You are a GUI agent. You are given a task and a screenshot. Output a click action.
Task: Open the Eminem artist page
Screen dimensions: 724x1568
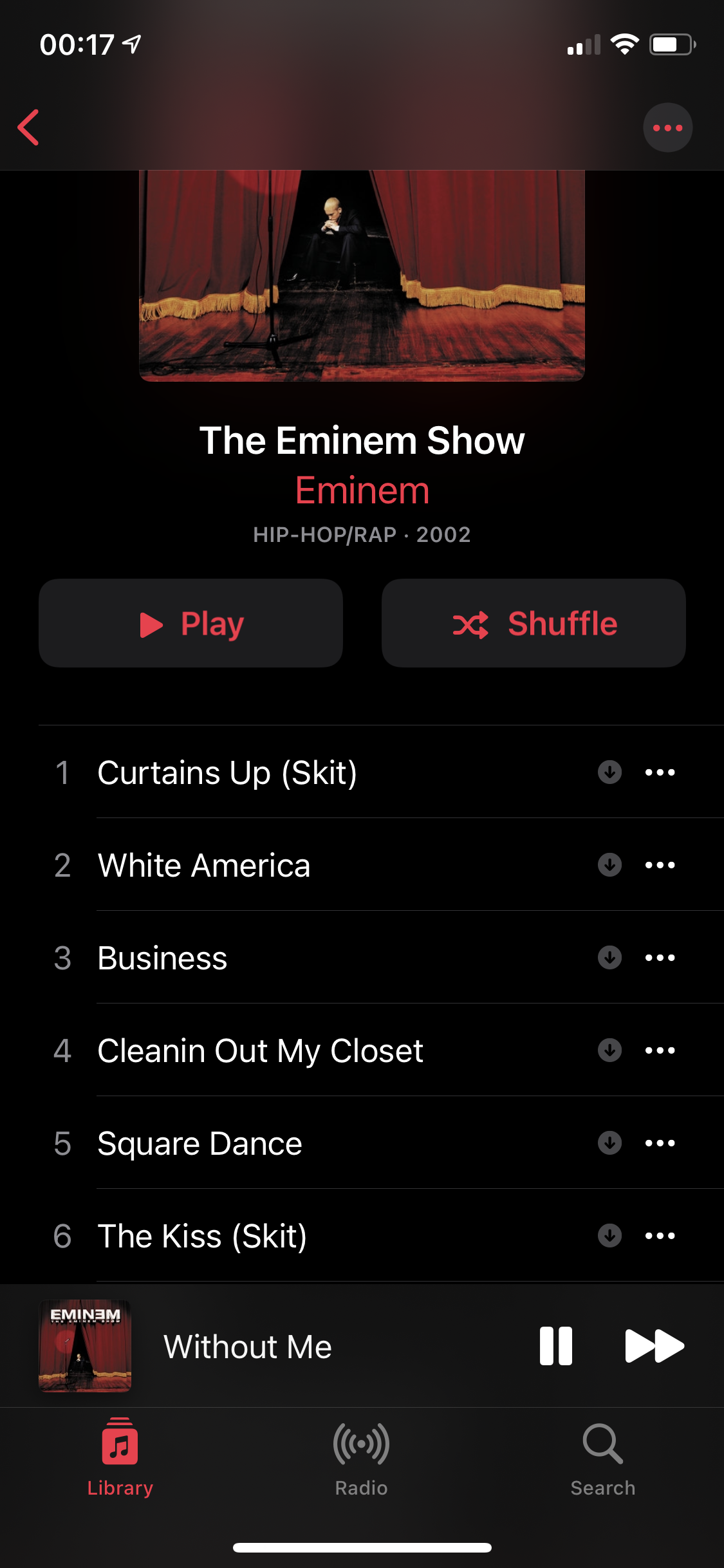point(362,490)
